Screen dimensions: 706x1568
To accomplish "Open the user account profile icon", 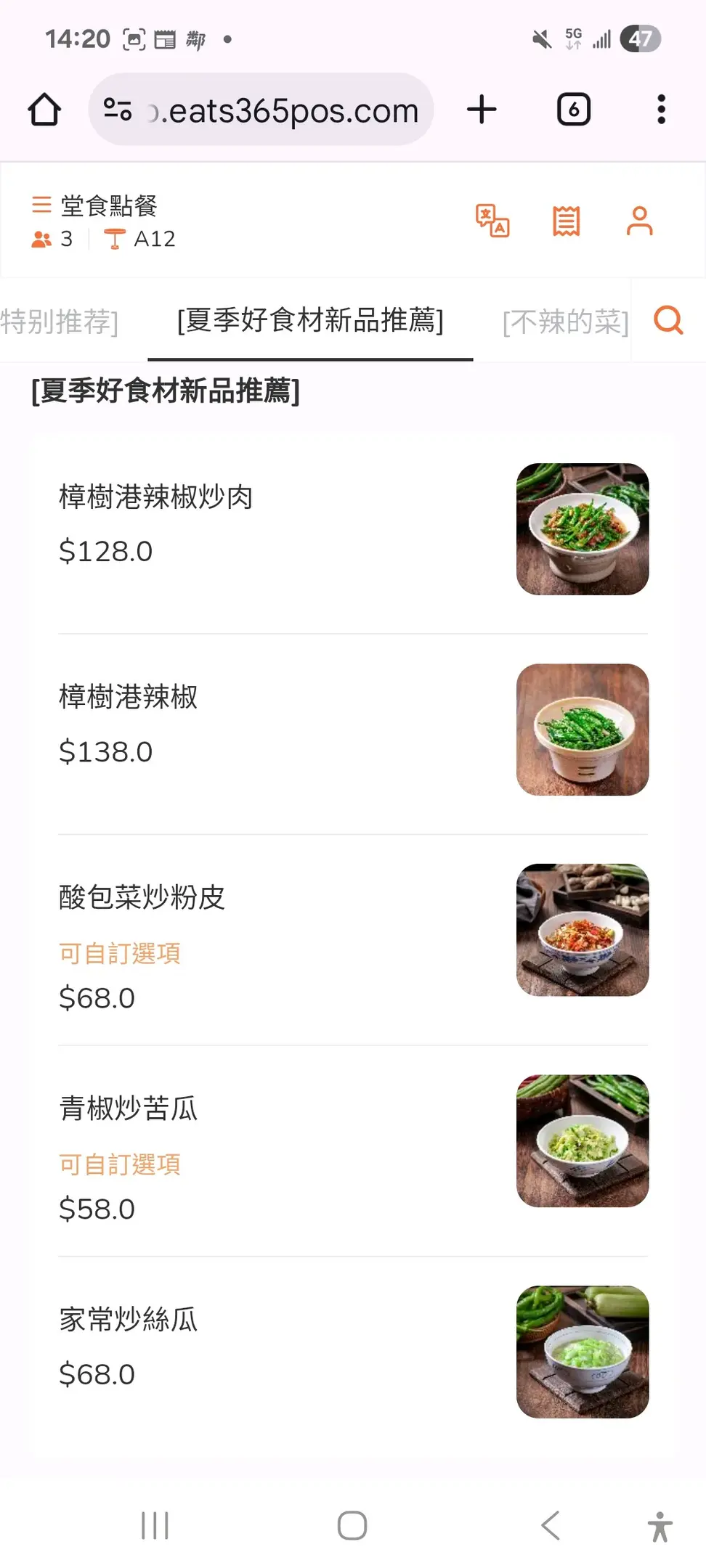I will (640, 221).
